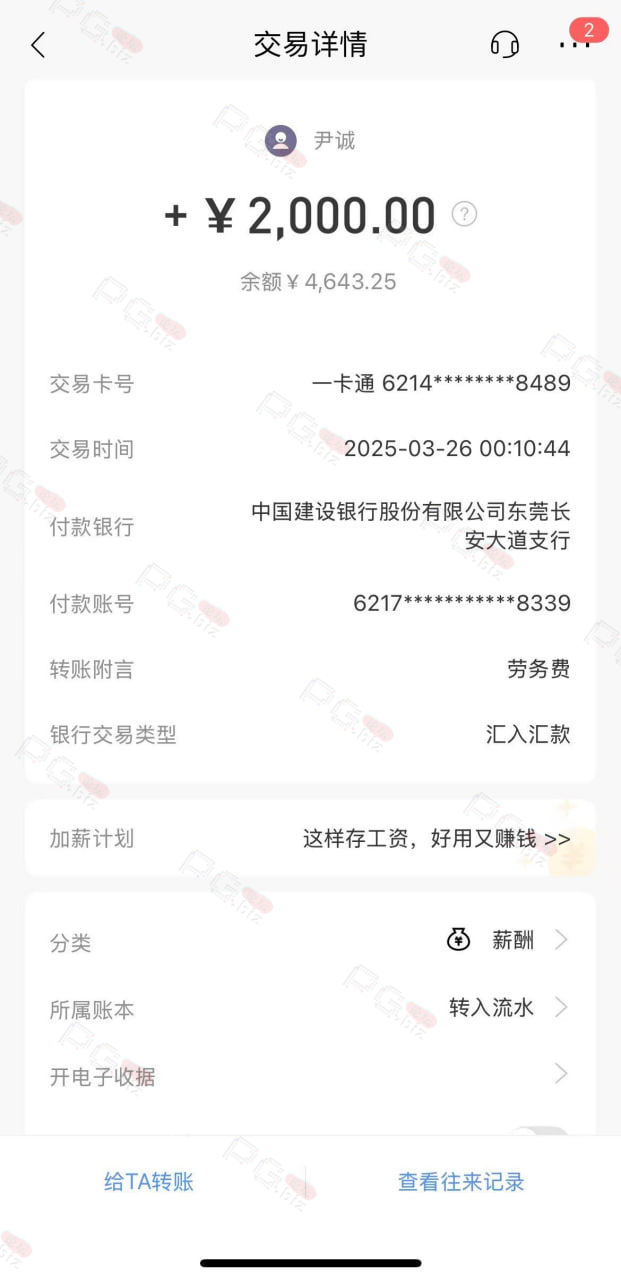Go back using the top-left arrow

point(38,45)
